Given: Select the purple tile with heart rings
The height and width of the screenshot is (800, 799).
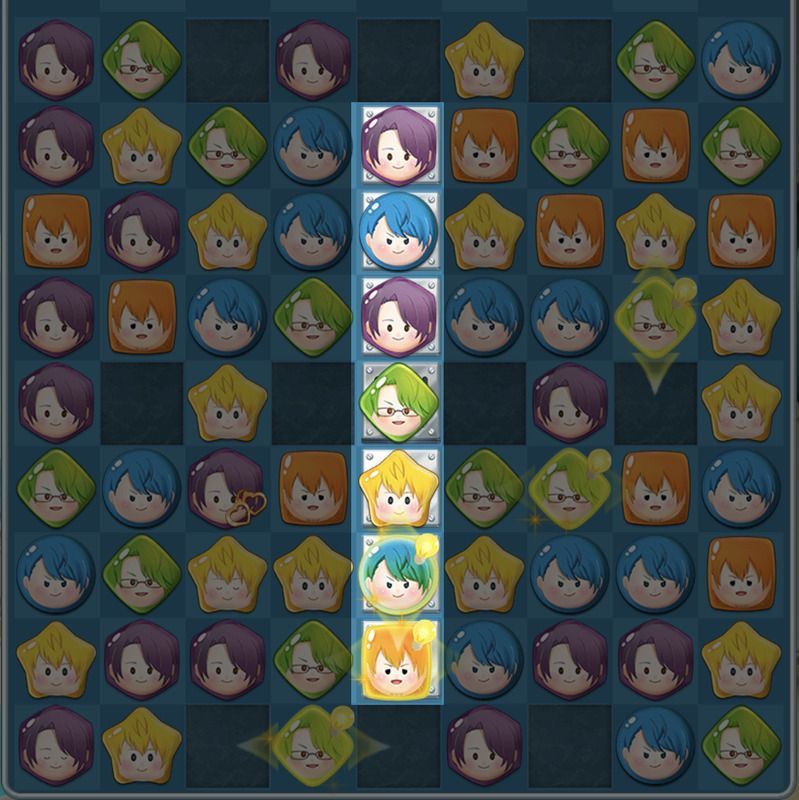Looking at the screenshot, I should [227, 489].
